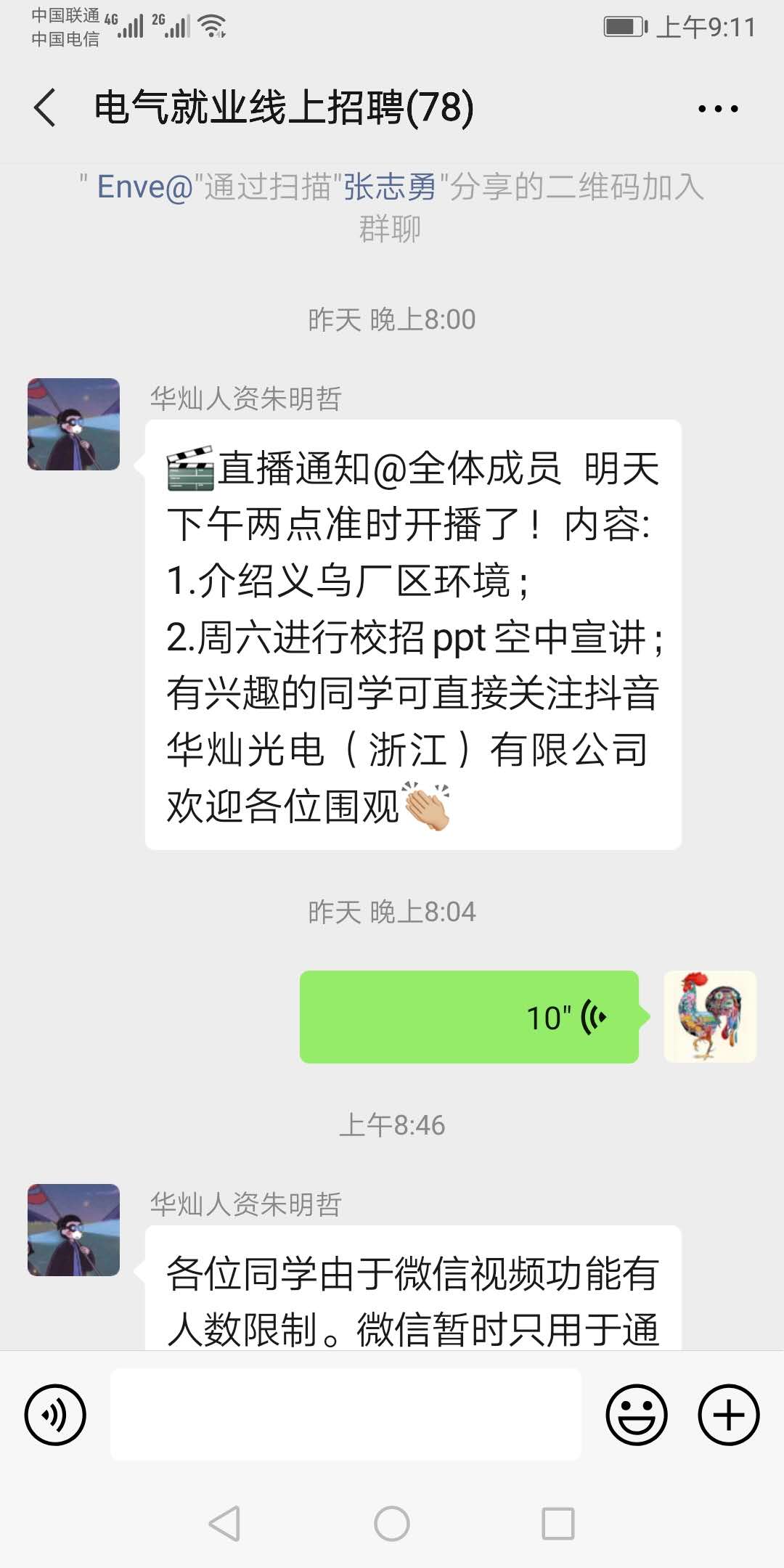Play the 10-second voice message
Viewport: 784px width, 1568px height.
[469, 1017]
